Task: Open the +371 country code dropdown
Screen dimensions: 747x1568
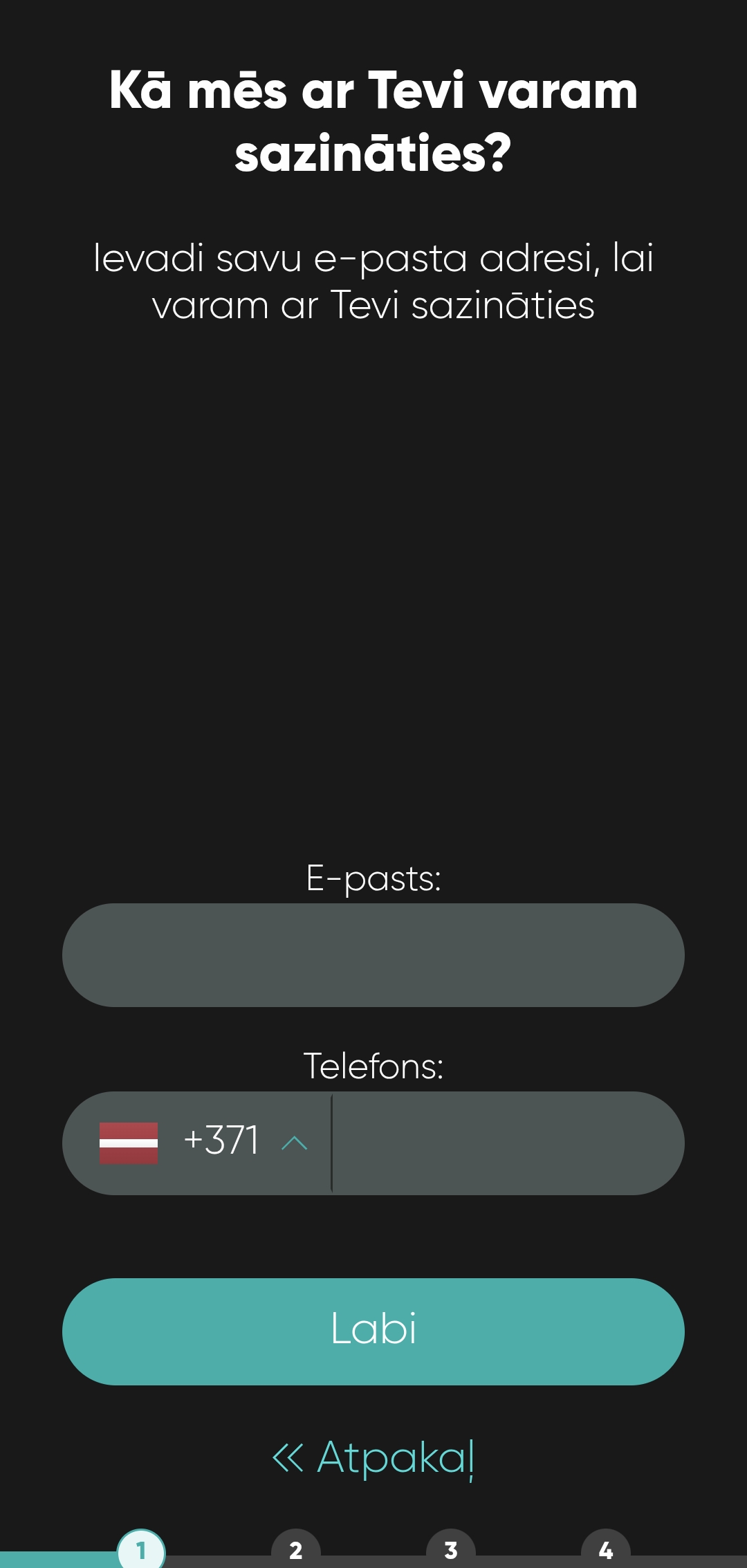Action: [x=203, y=1143]
